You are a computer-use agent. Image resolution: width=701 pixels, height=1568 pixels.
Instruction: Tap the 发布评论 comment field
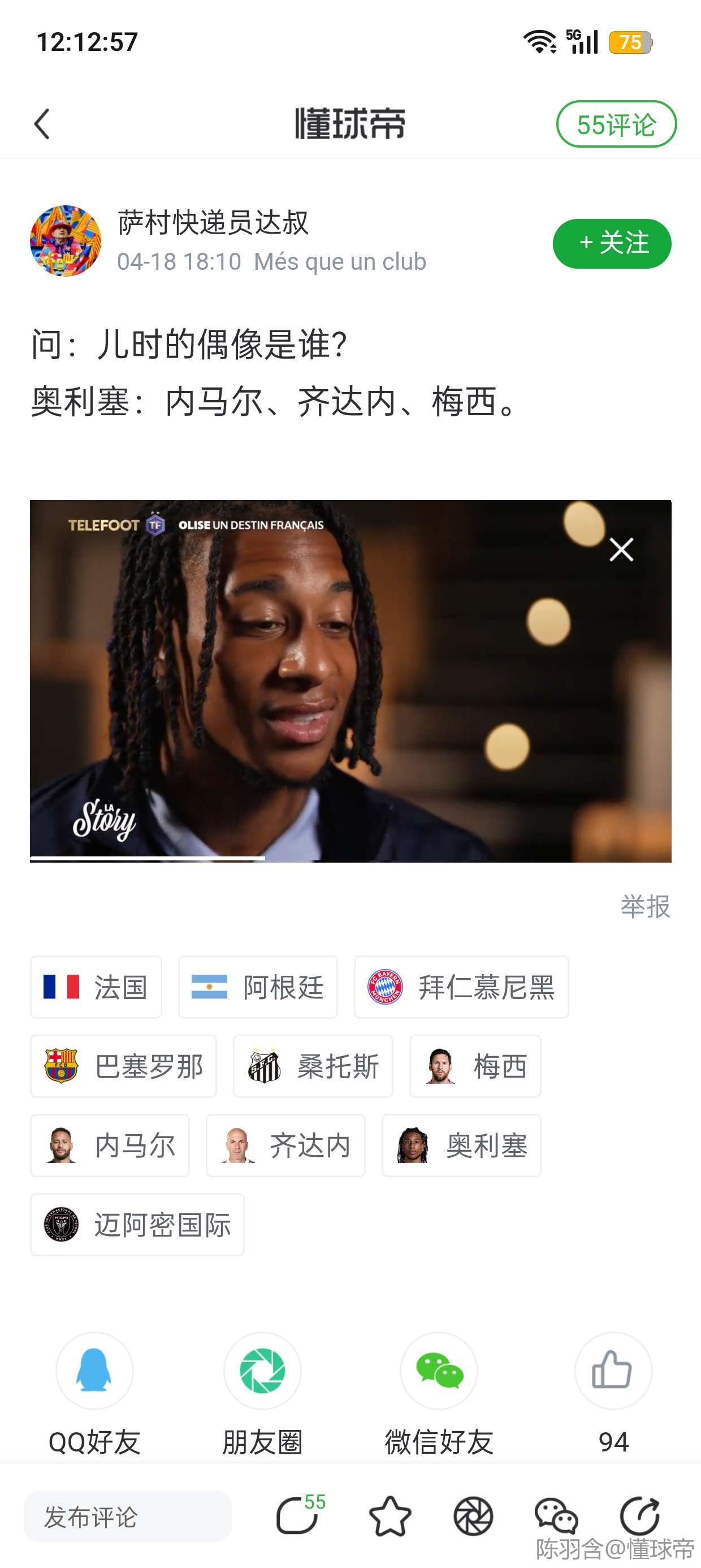point(127,1517)
